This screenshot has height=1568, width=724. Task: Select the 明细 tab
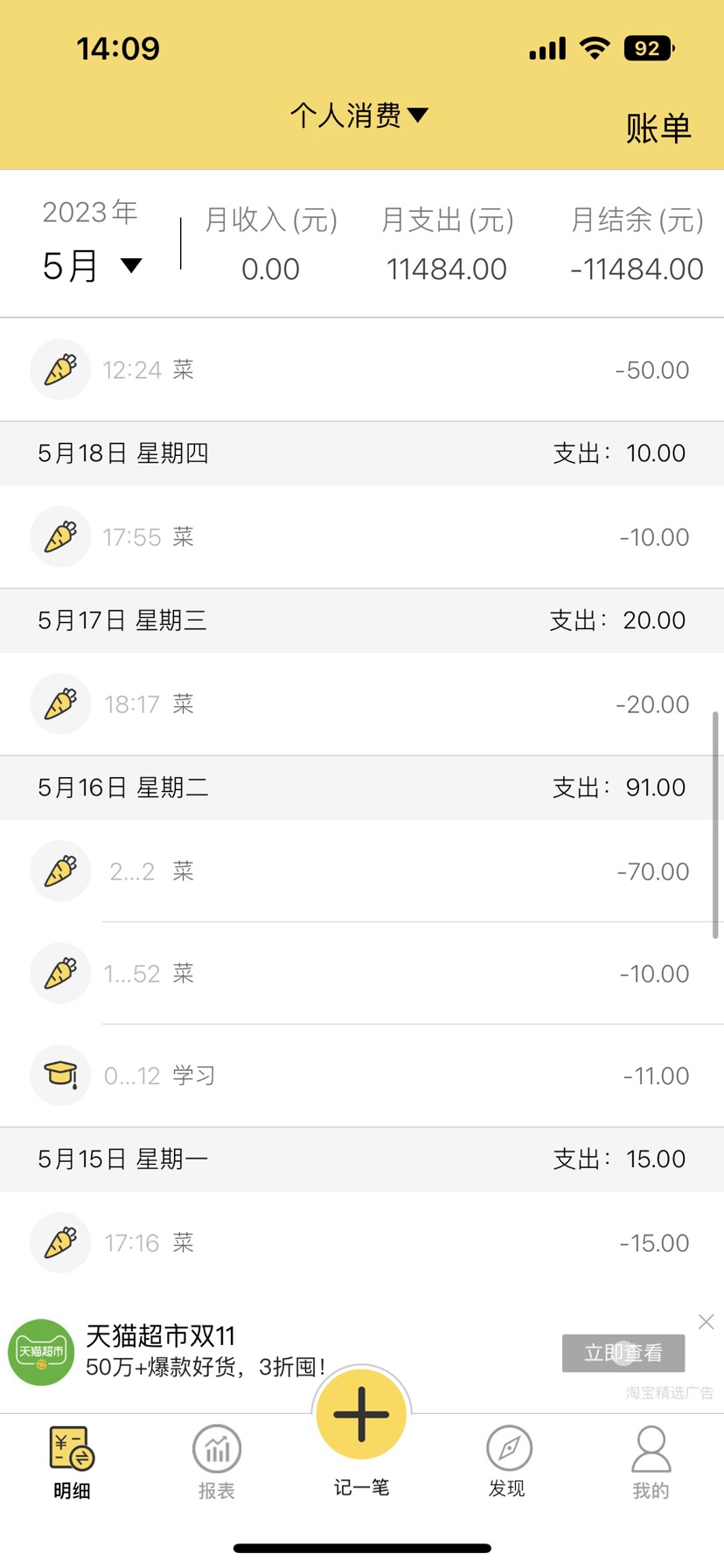point(72,1463)
